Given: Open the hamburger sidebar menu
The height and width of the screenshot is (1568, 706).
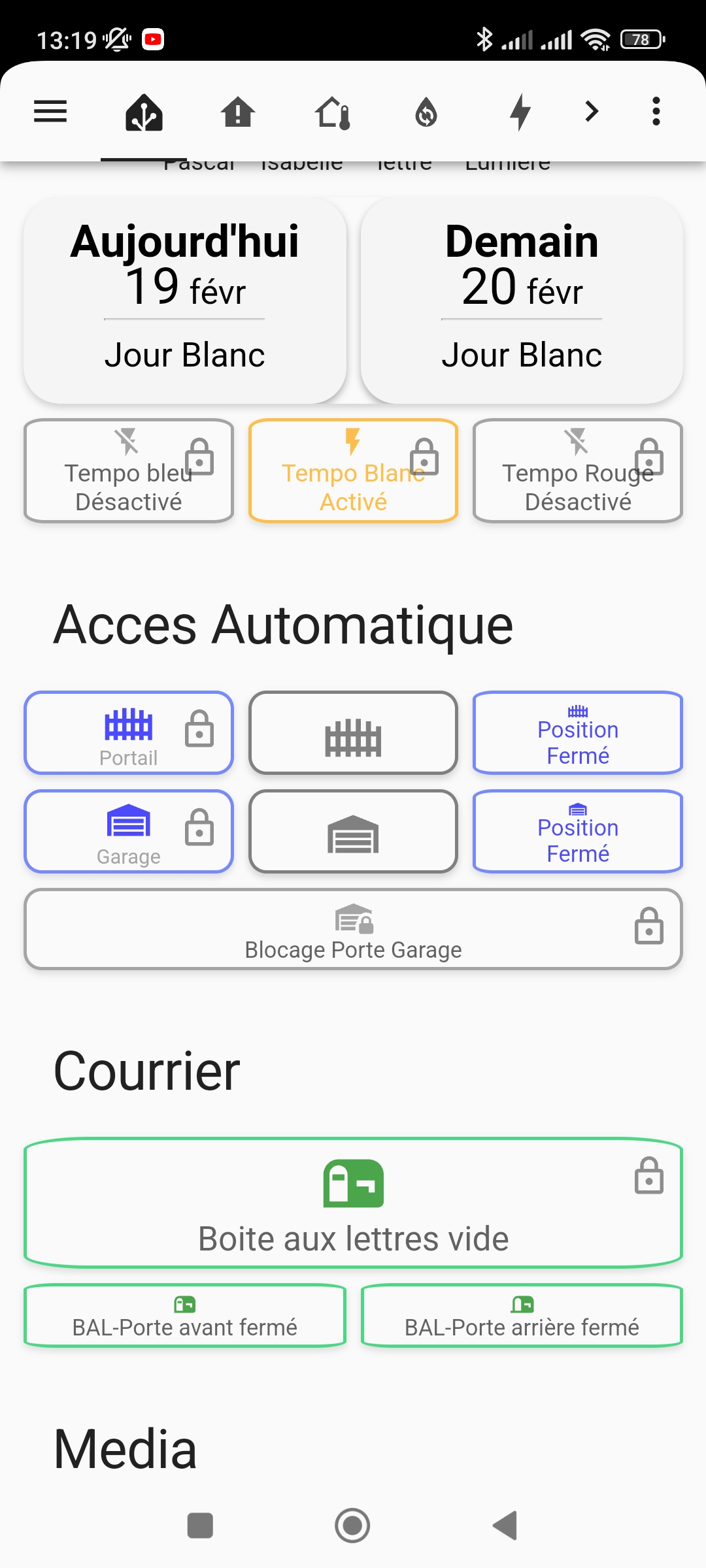Looking at the screenshot, I should click(x=50, y=112).
